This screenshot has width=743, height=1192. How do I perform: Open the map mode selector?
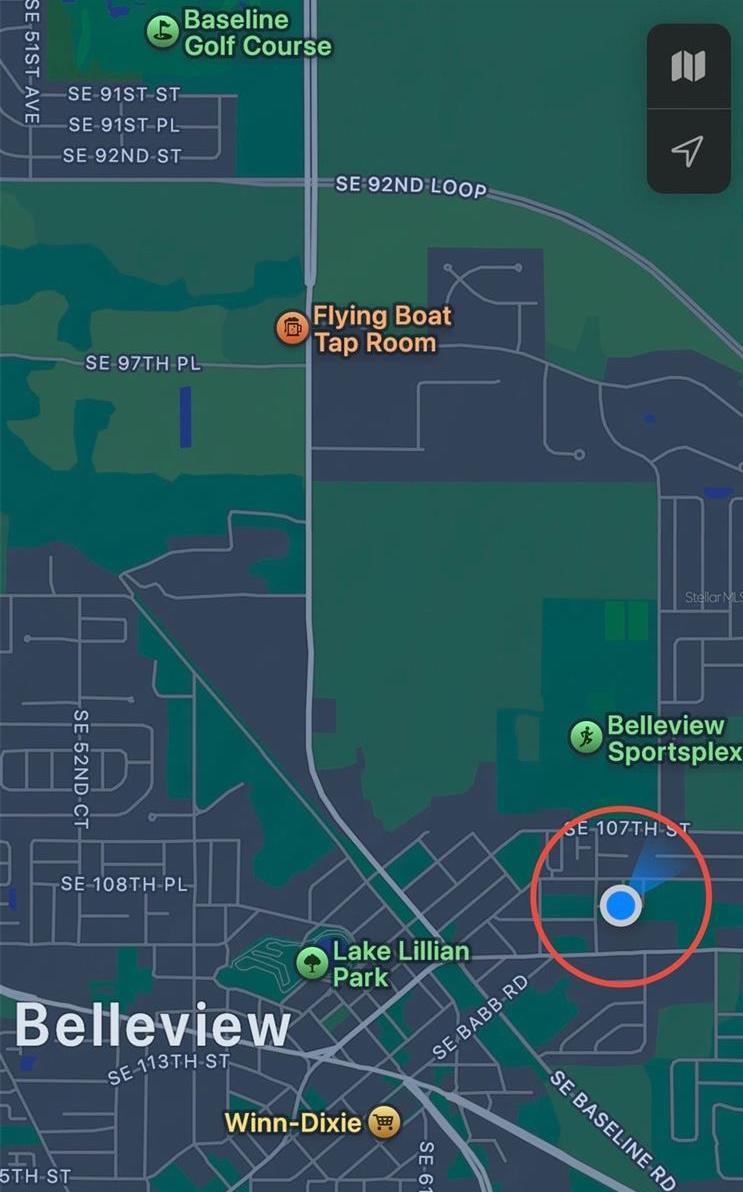coord(688,67)
